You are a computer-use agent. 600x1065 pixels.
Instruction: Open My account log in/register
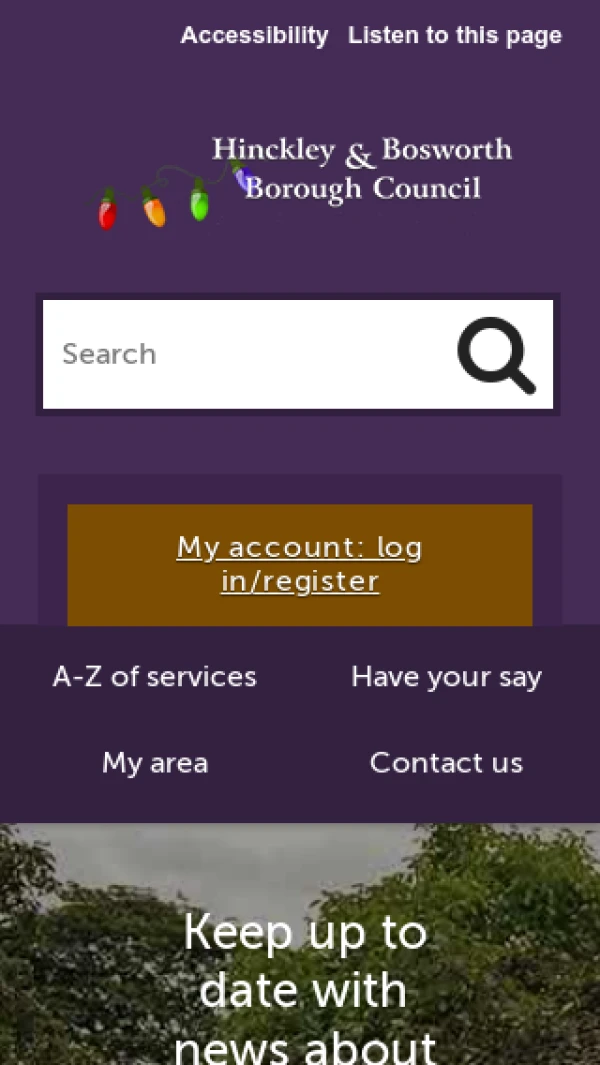coord(300,564)
